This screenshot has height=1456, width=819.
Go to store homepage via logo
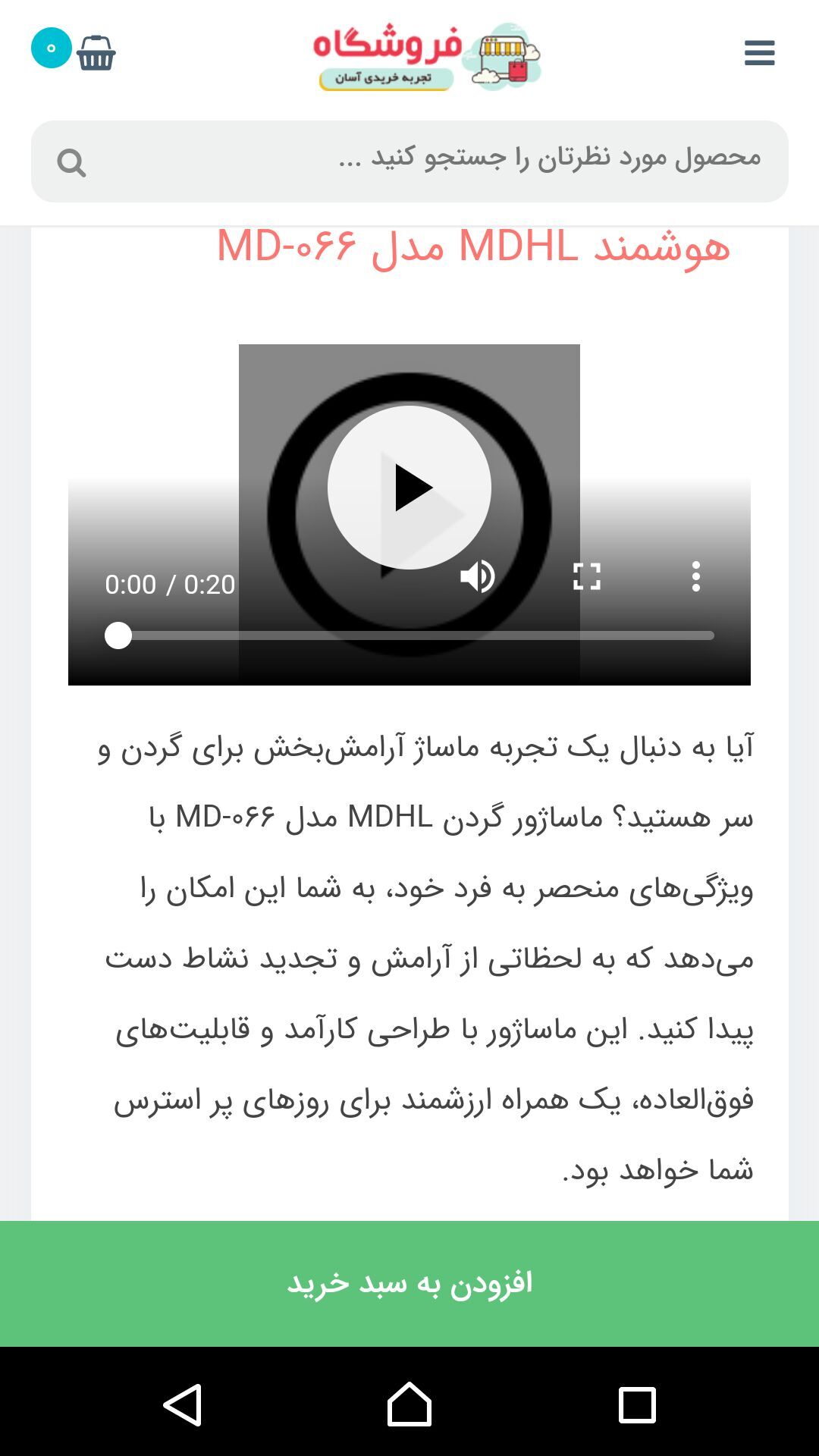pyautogui.click(x=426, y=57)
